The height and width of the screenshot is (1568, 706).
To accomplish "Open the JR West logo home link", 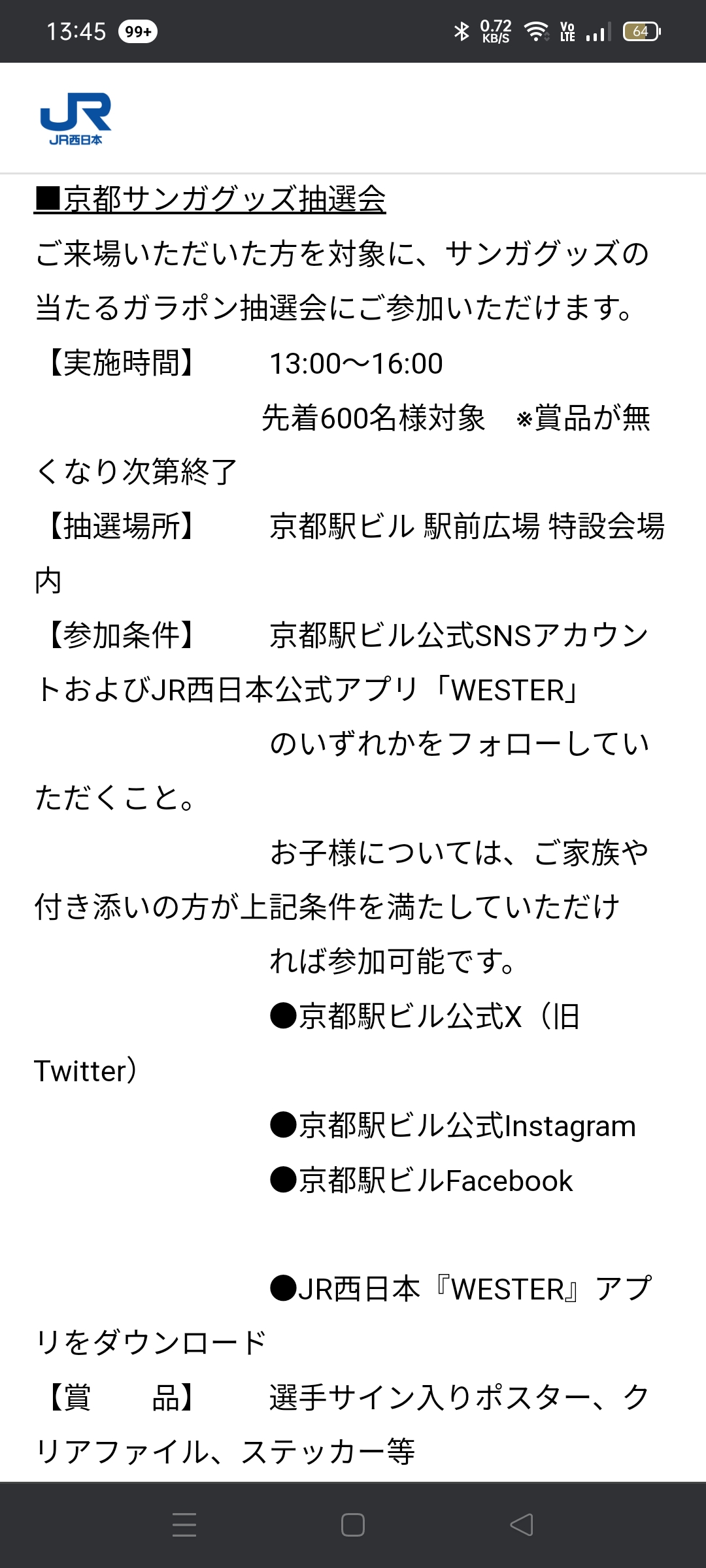I will tap(76, 118).
